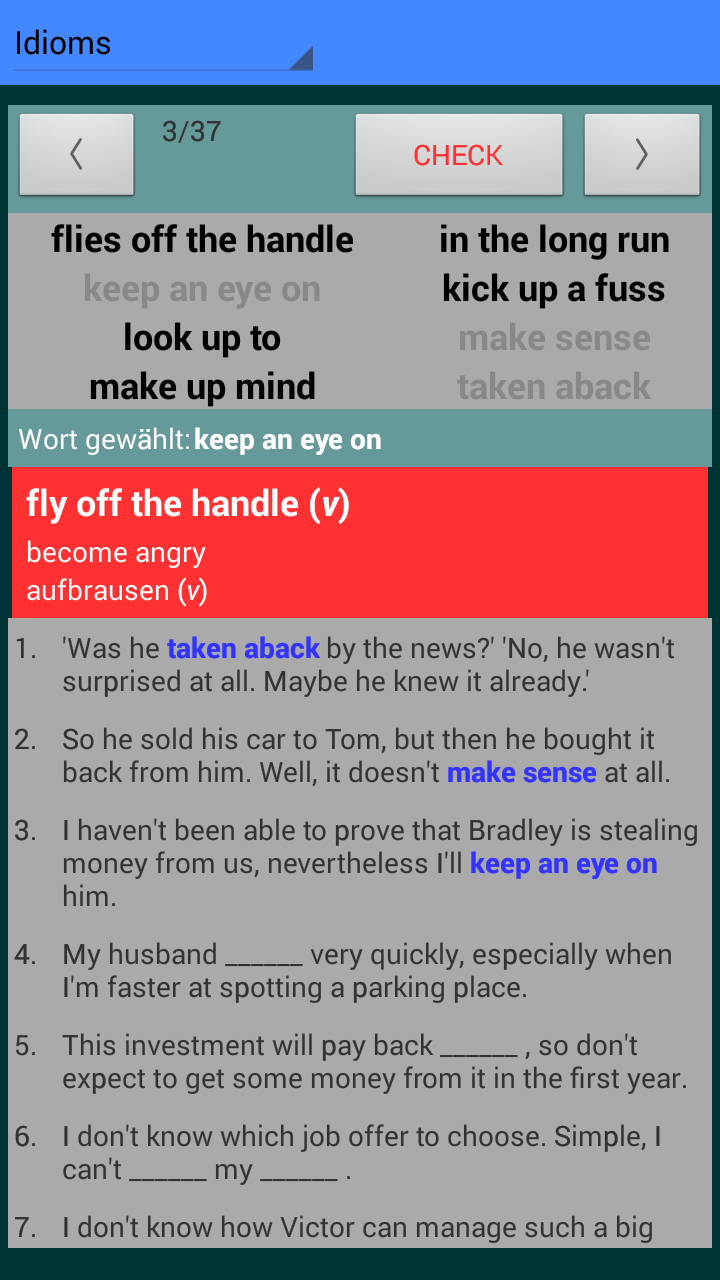720x1280 pixels.
Task: Tap filled answer 'make sense' in sentence 2
Action: pyautogui.click(x=522, y=773)
